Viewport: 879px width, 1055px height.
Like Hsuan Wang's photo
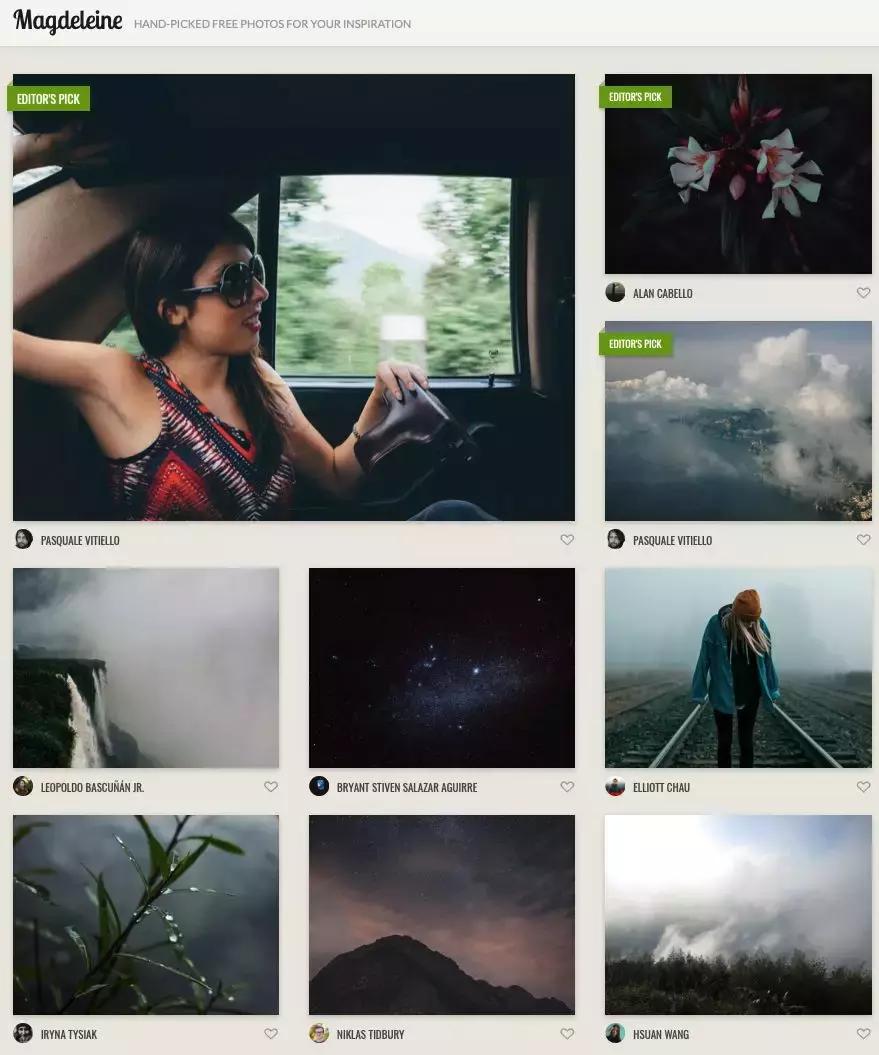point(863,1034)
